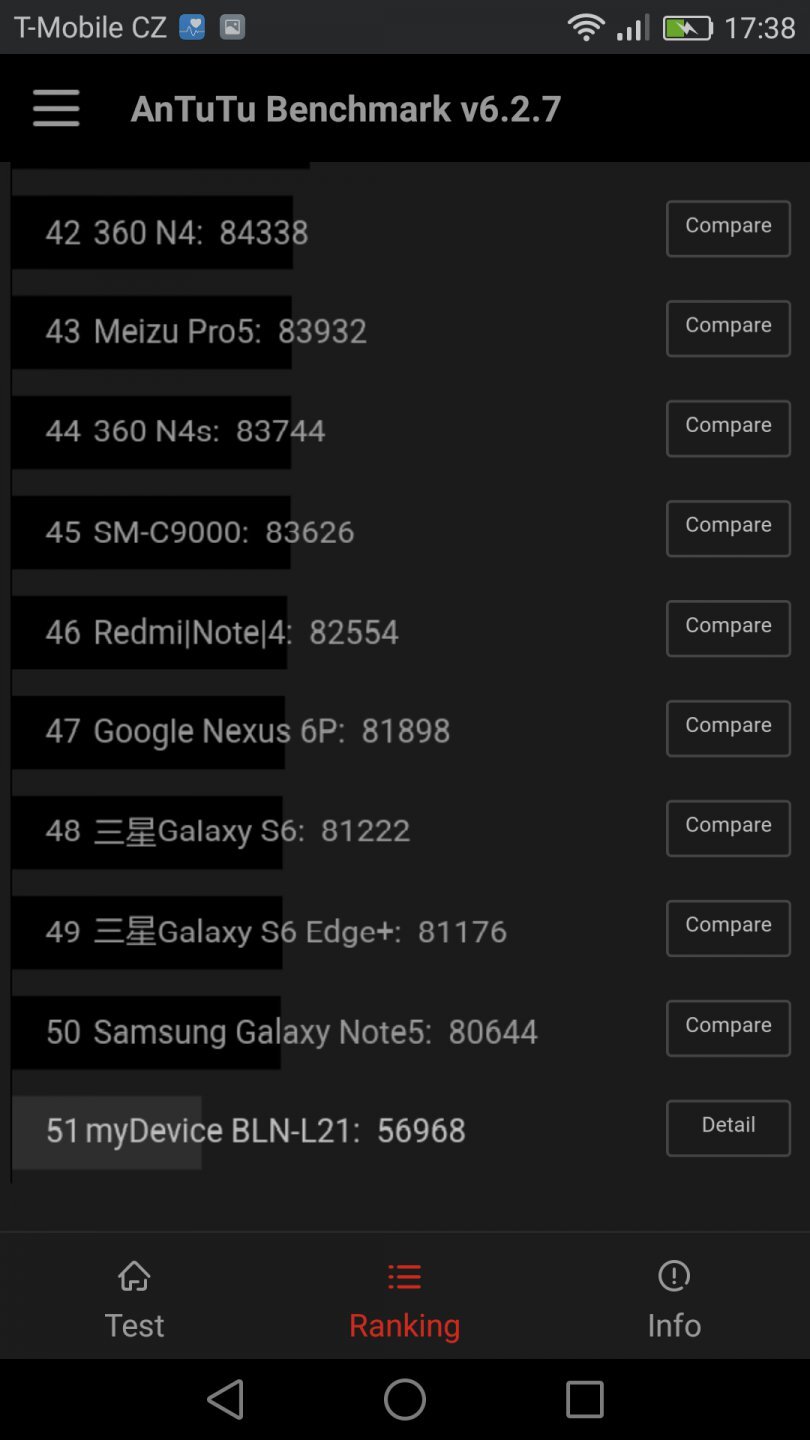
Task: Open the Info exclamation icon
Action: click(673, 1277)
